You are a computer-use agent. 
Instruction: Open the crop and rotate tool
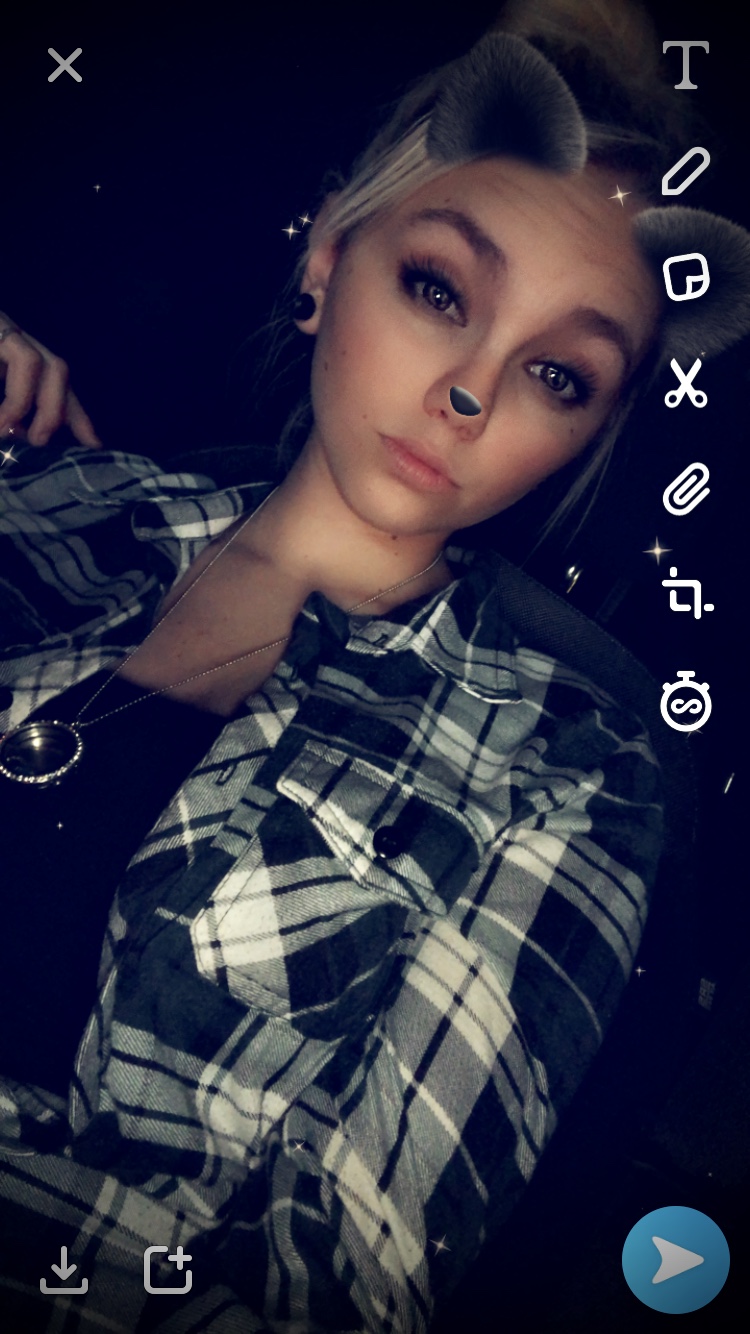pyautogui.click(x=687, y=593)
